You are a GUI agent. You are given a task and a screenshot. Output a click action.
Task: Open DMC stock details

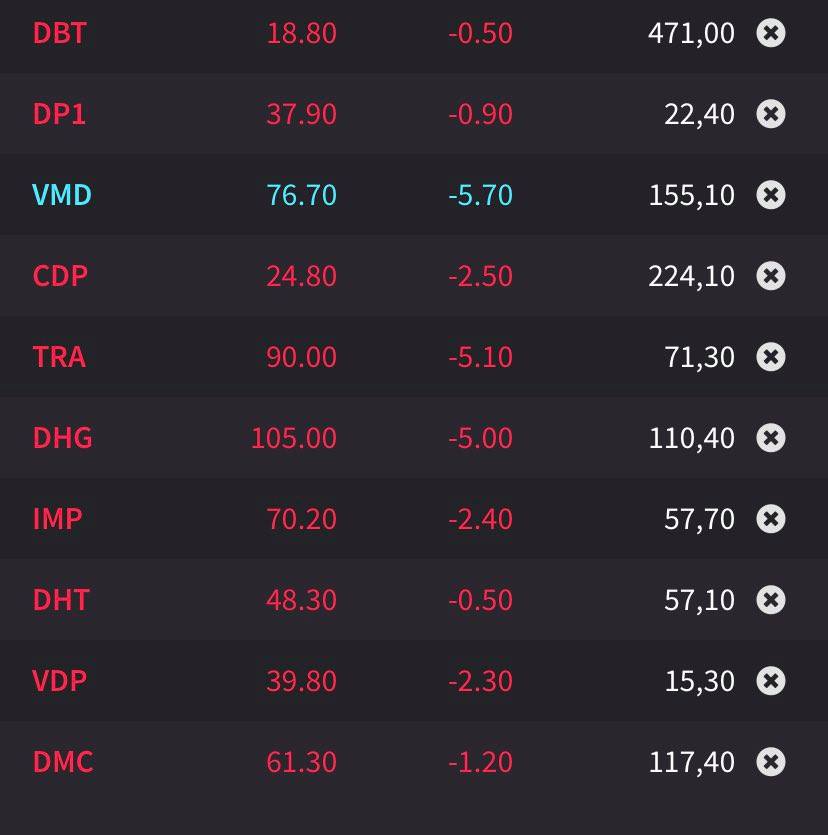pos(63,762)
